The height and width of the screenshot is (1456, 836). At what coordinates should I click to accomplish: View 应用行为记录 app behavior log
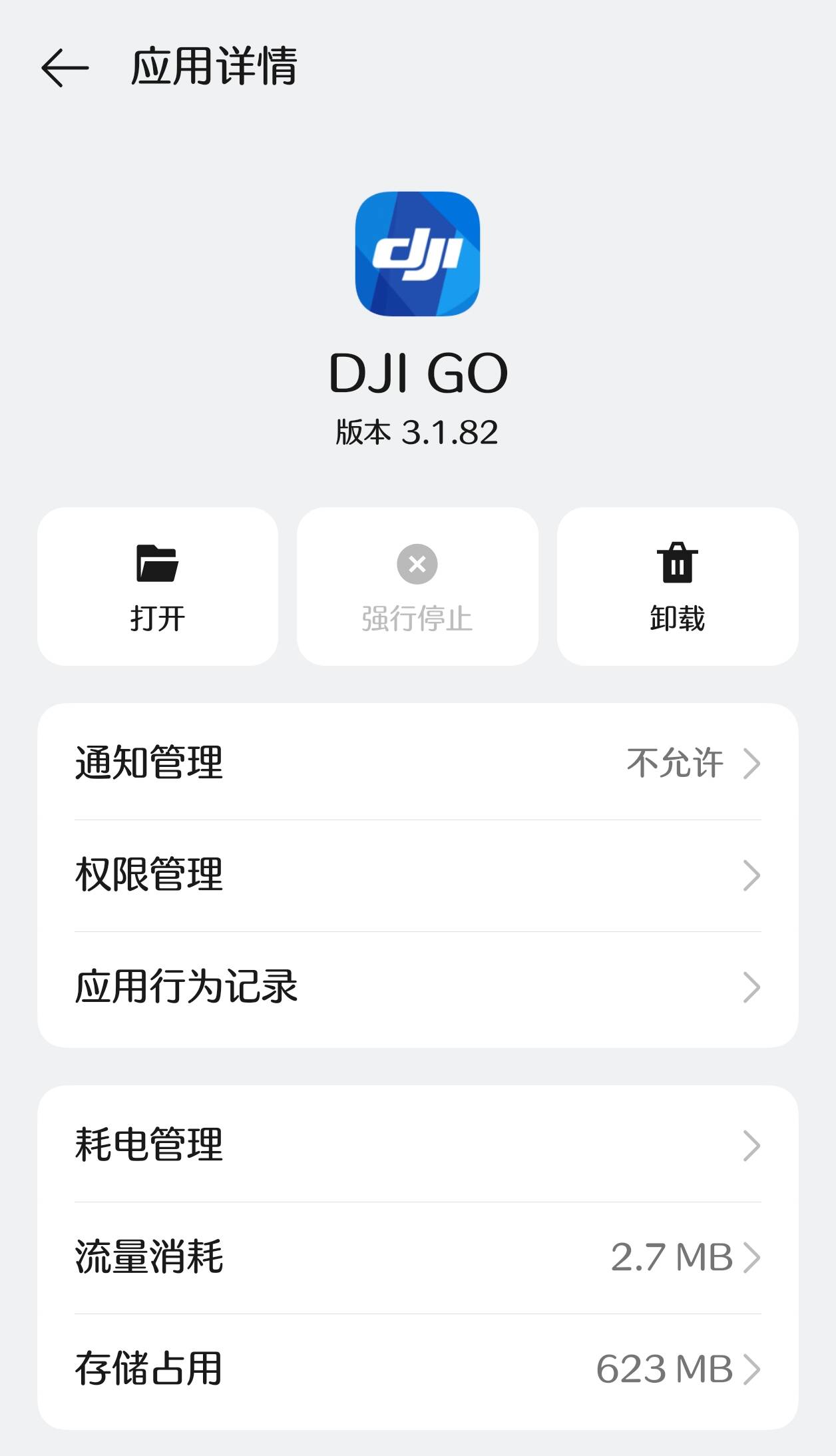pyautogui.click(x=417, y=987)
